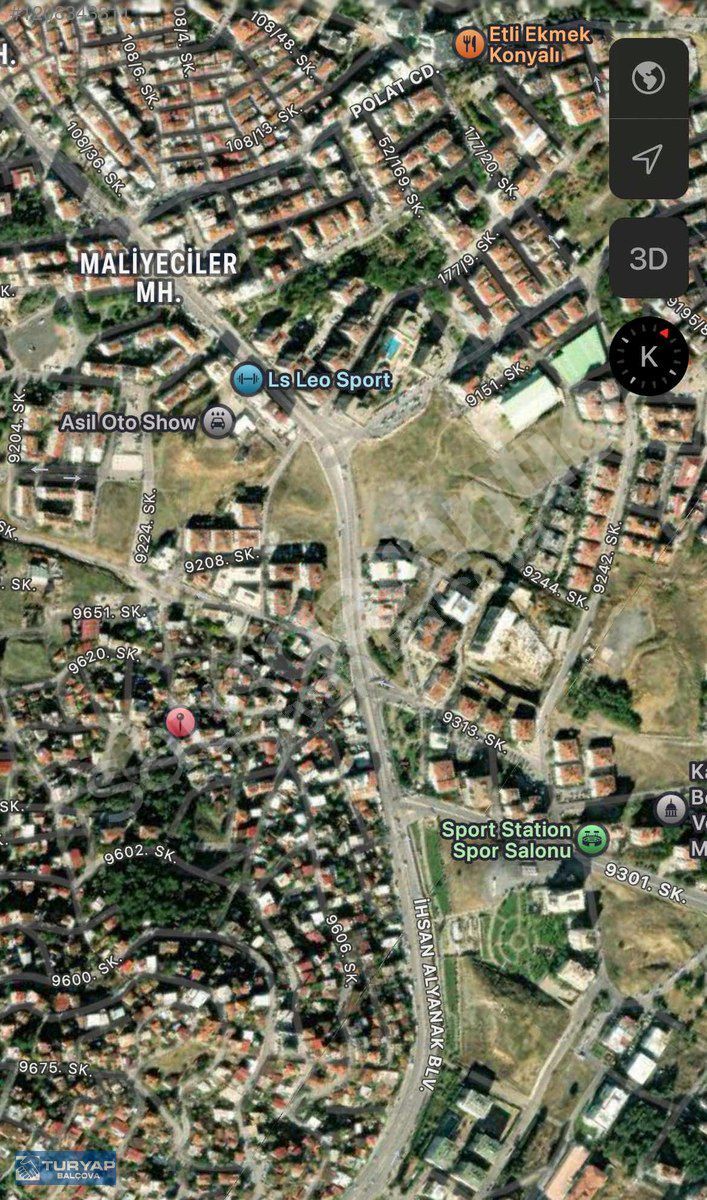This screenshot has height=1200, width=707.
Task: Open Asil Oto Show place marker
Action: 216,422
